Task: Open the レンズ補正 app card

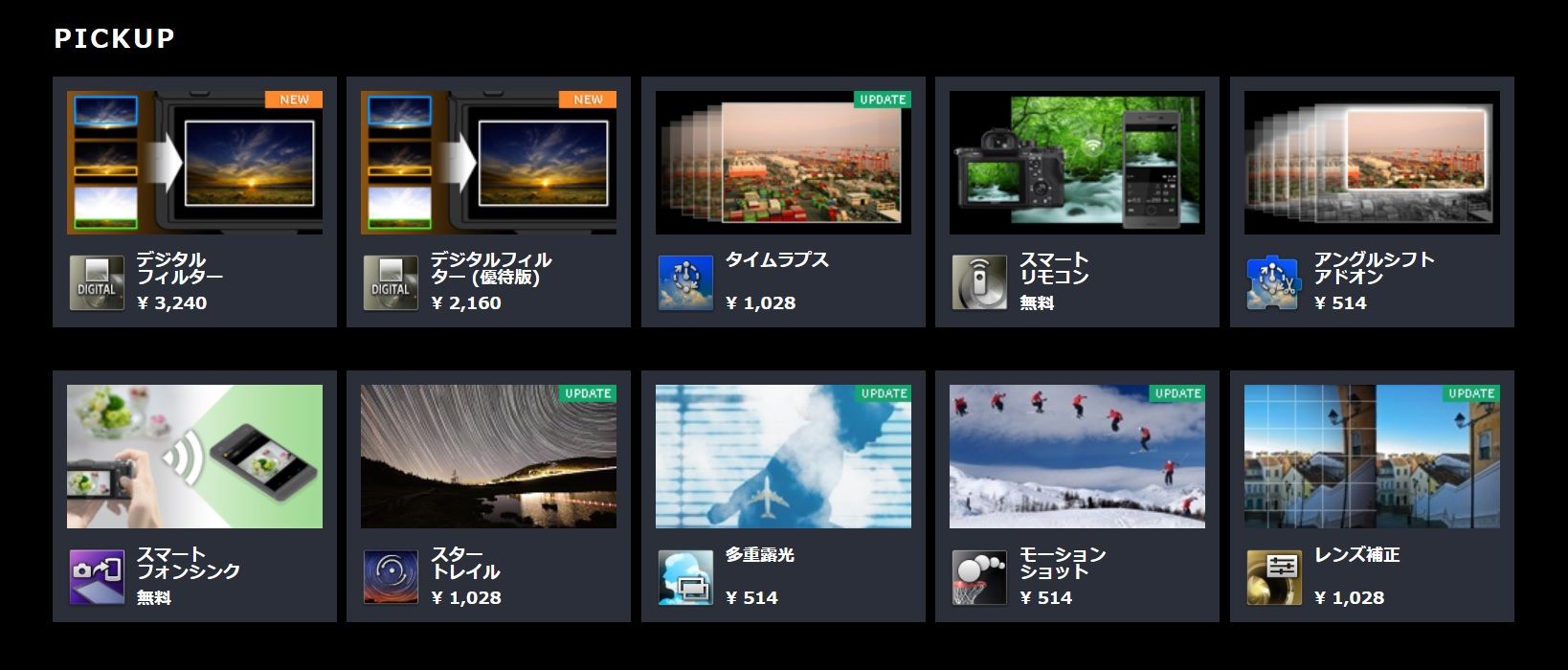Action: [x=1372, y=497]
